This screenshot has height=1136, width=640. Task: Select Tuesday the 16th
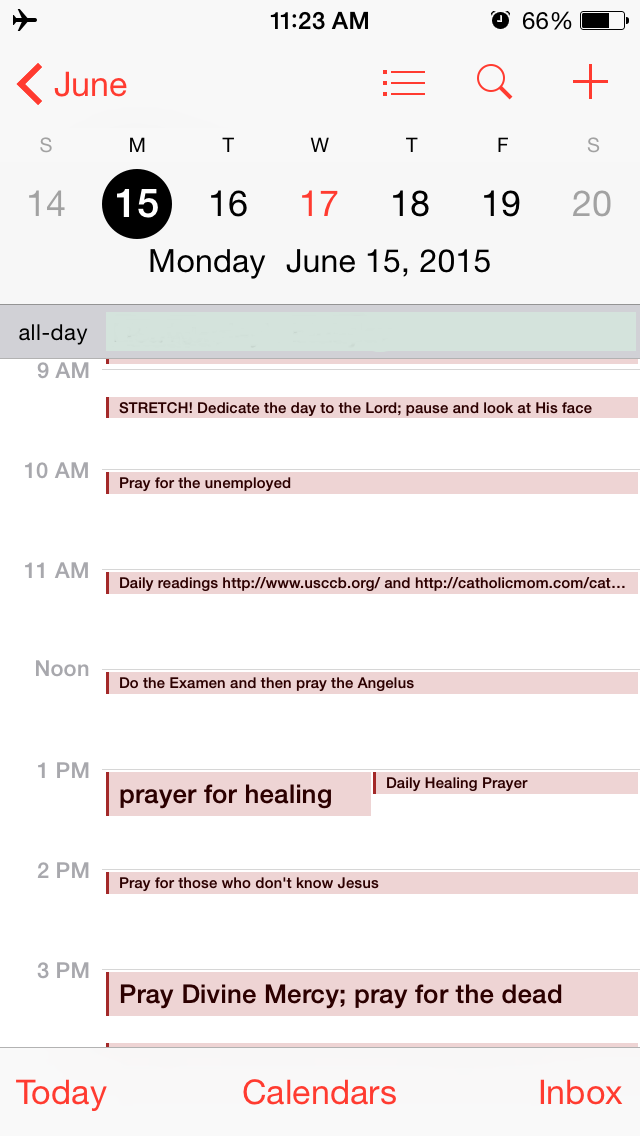click(228, 204)
